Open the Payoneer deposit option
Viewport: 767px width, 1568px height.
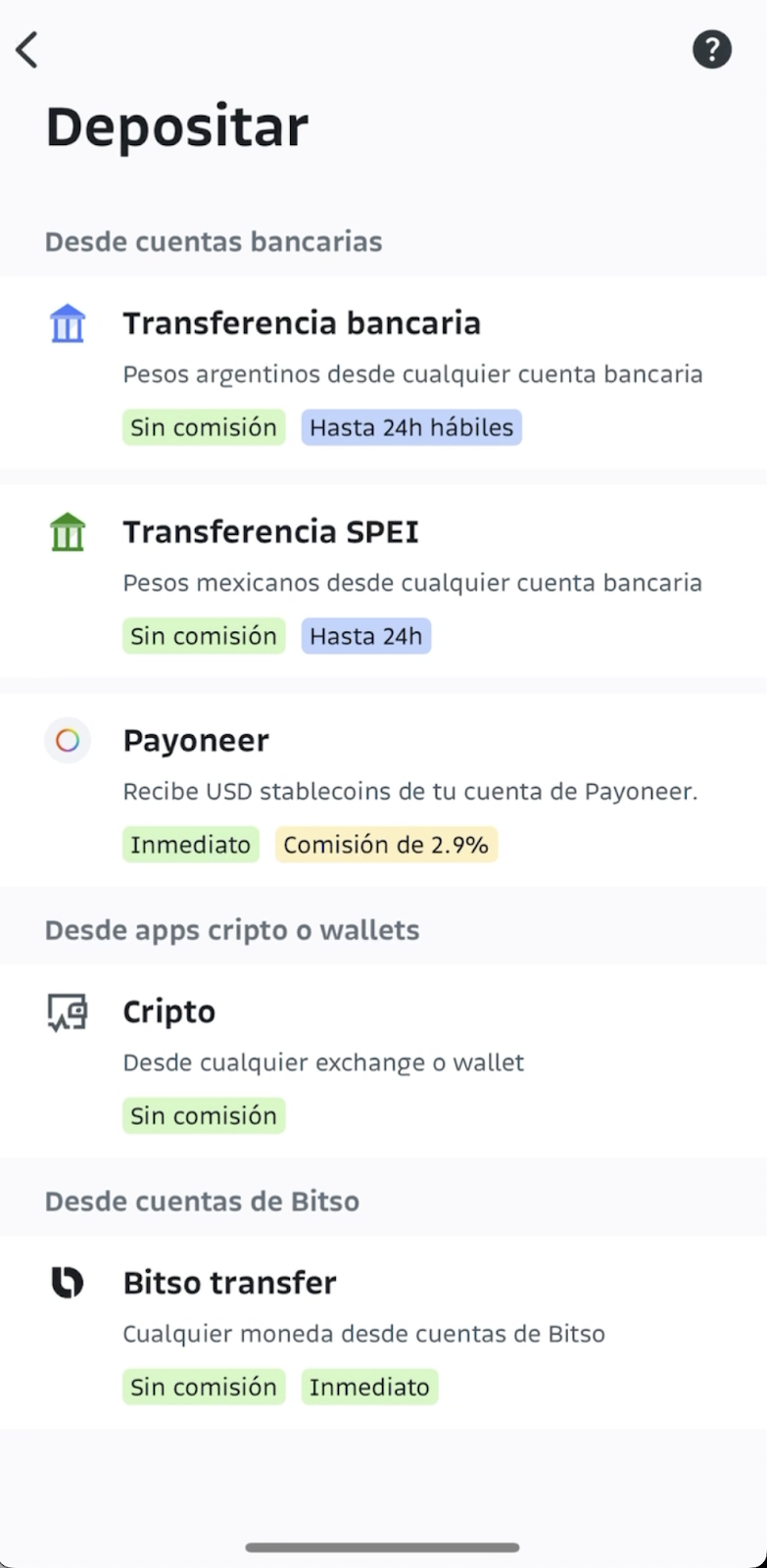383,791
